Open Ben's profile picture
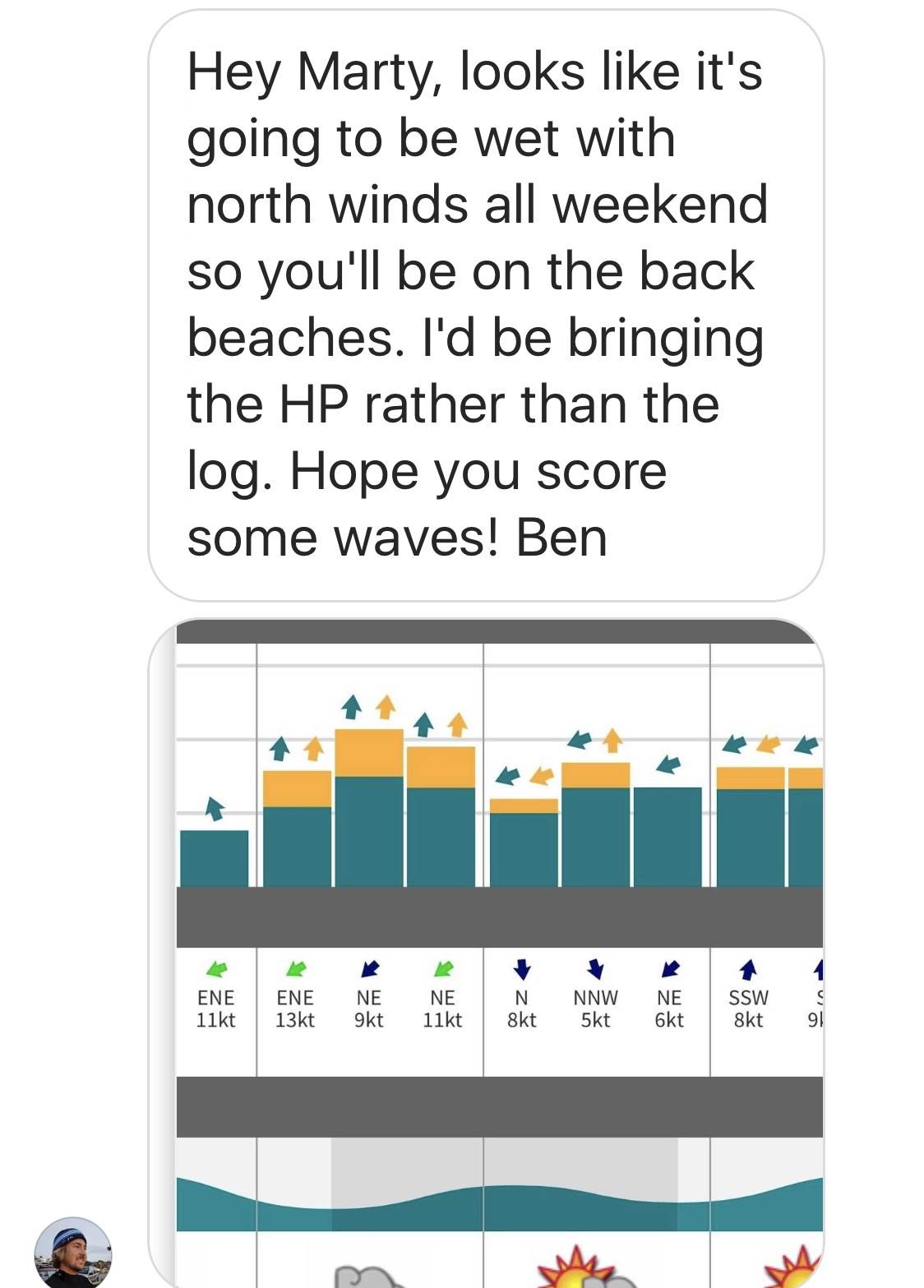Screen dimensions: 924x1288 (x=73, y=1253)
